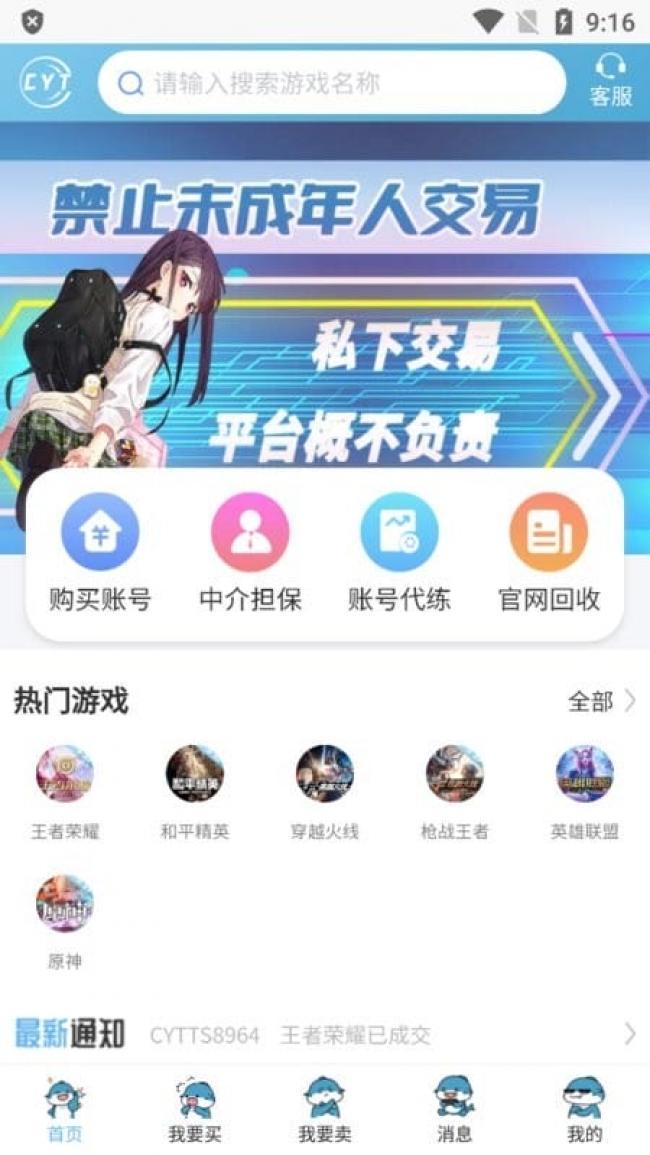The image size is (650, 1155).
Task: Open 购买账号 shortcut
Action: point(100,553)
